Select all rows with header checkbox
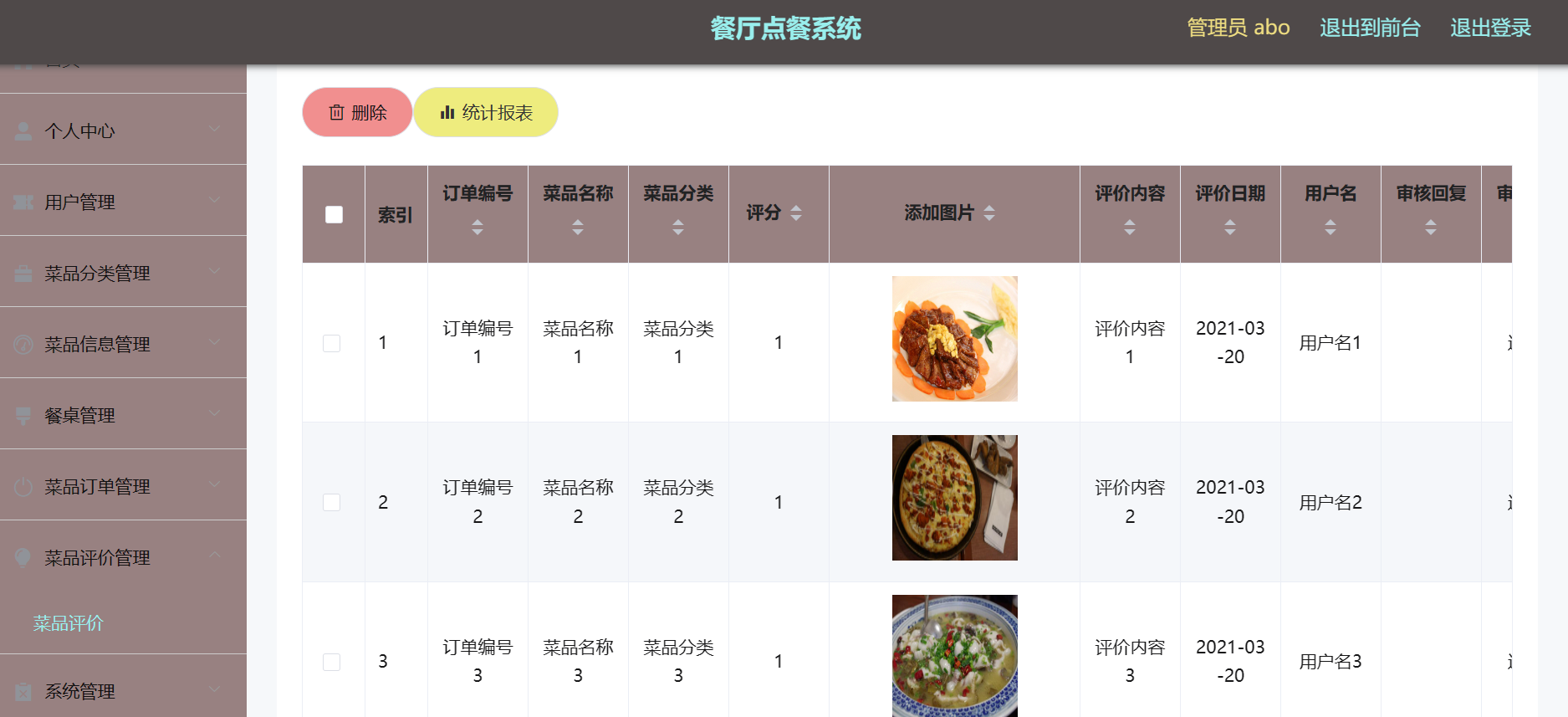 tap(334, 214)
